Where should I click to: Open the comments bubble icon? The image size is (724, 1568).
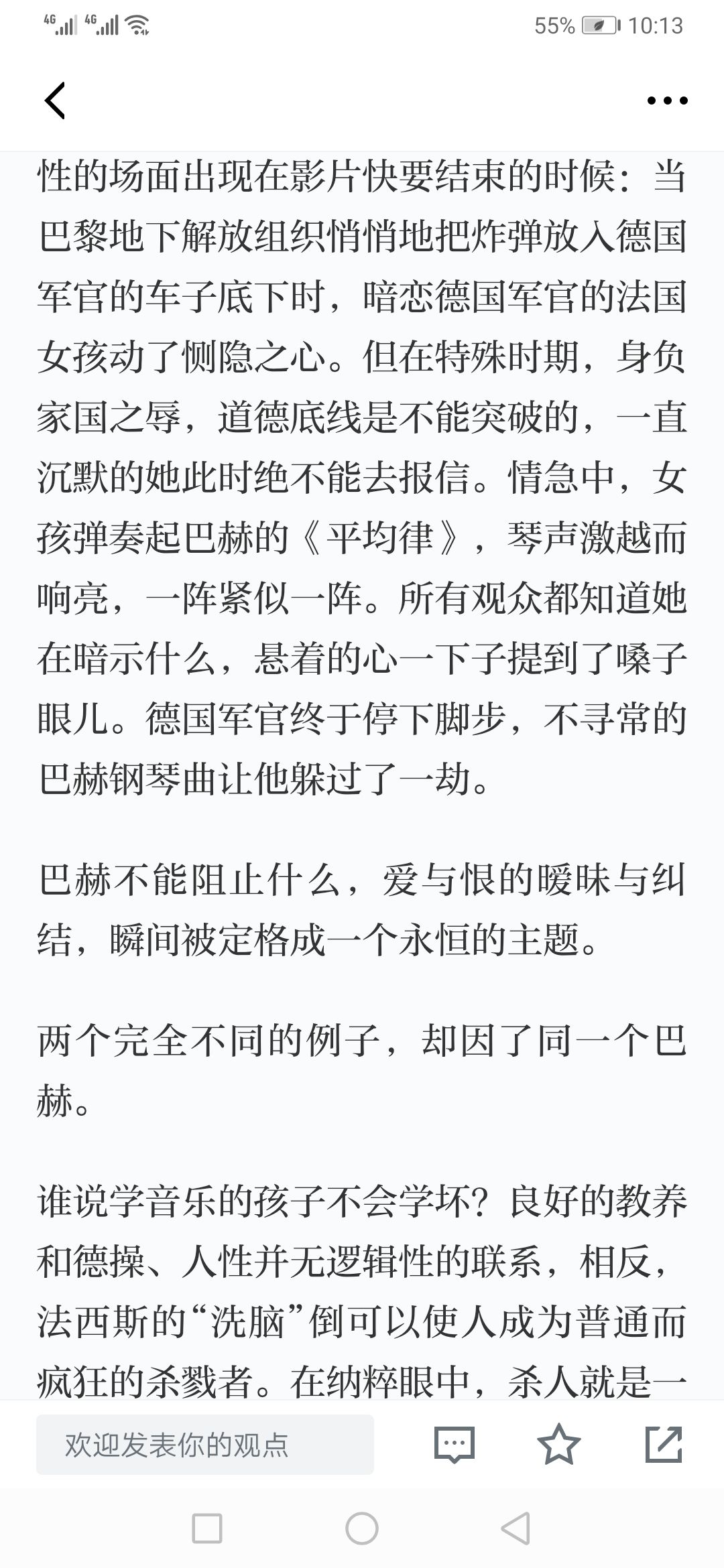454,1444
